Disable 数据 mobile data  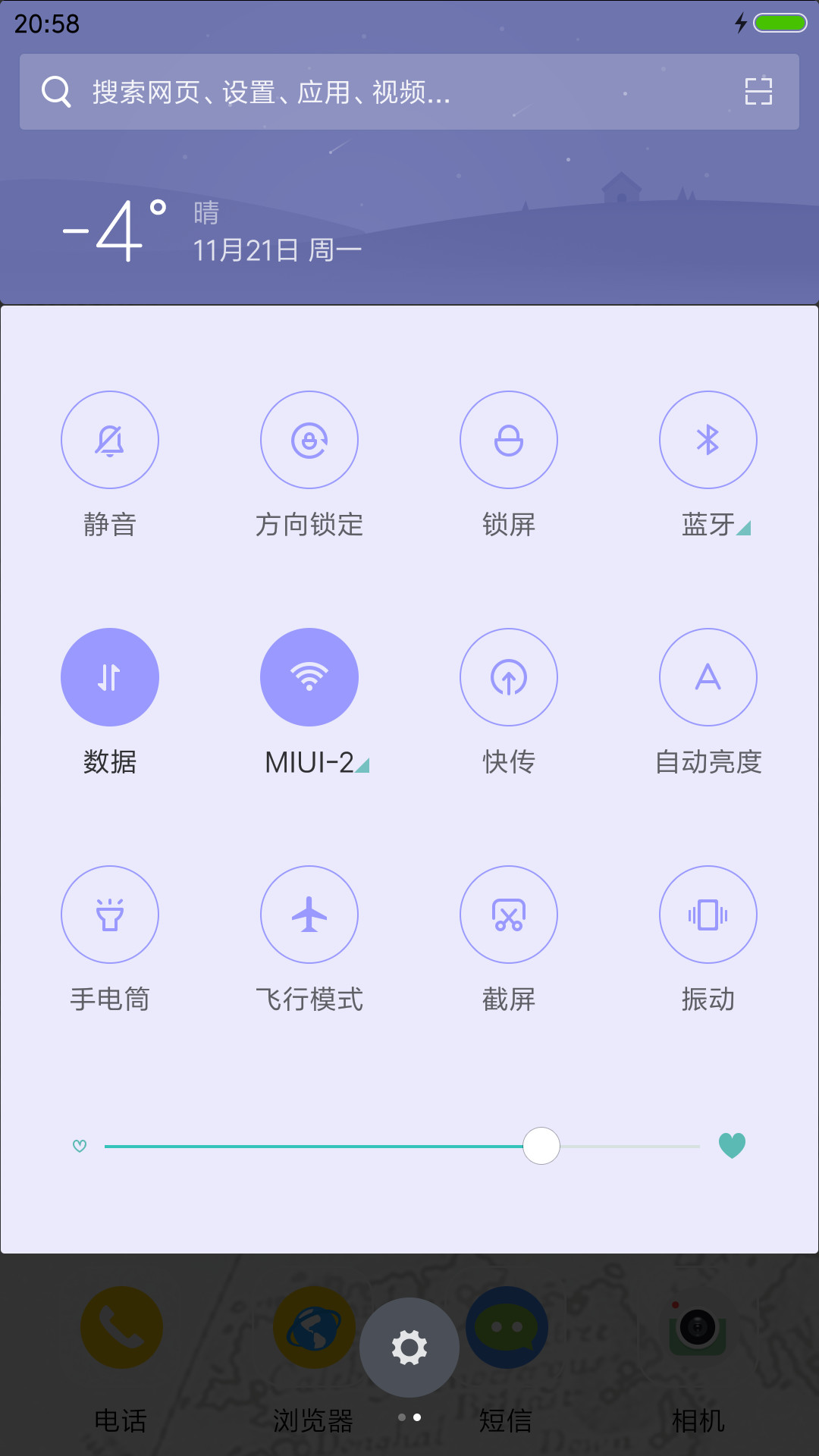coord(110,677)
